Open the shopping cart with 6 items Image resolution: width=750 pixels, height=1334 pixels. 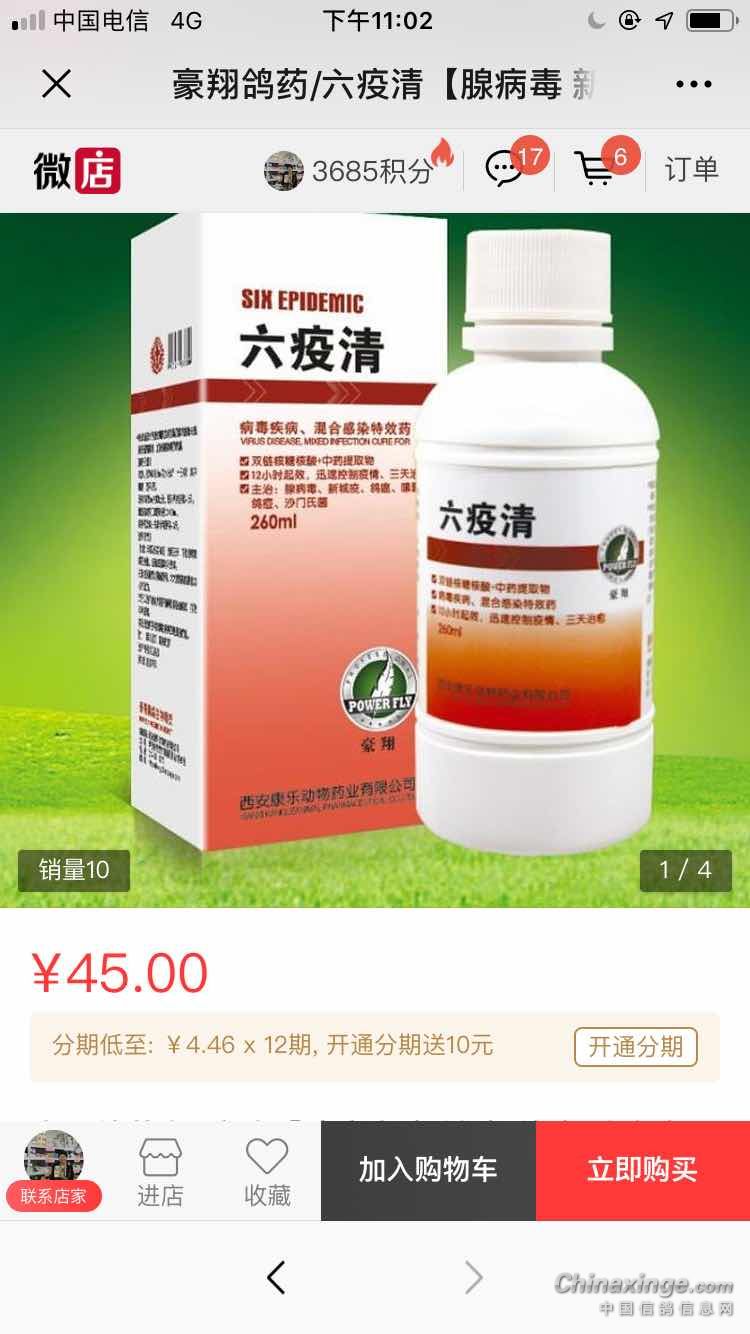coord(596,169)
